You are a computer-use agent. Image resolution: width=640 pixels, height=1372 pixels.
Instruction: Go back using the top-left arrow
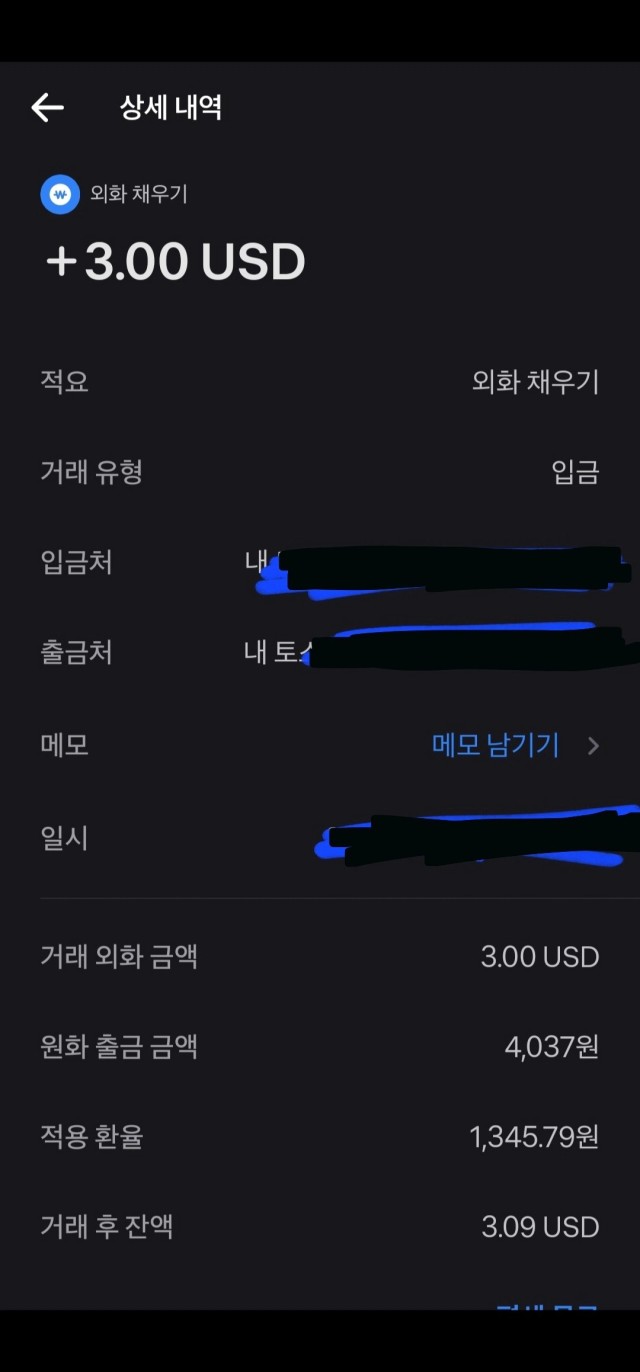pyautogui.click(x=47, y=107)
